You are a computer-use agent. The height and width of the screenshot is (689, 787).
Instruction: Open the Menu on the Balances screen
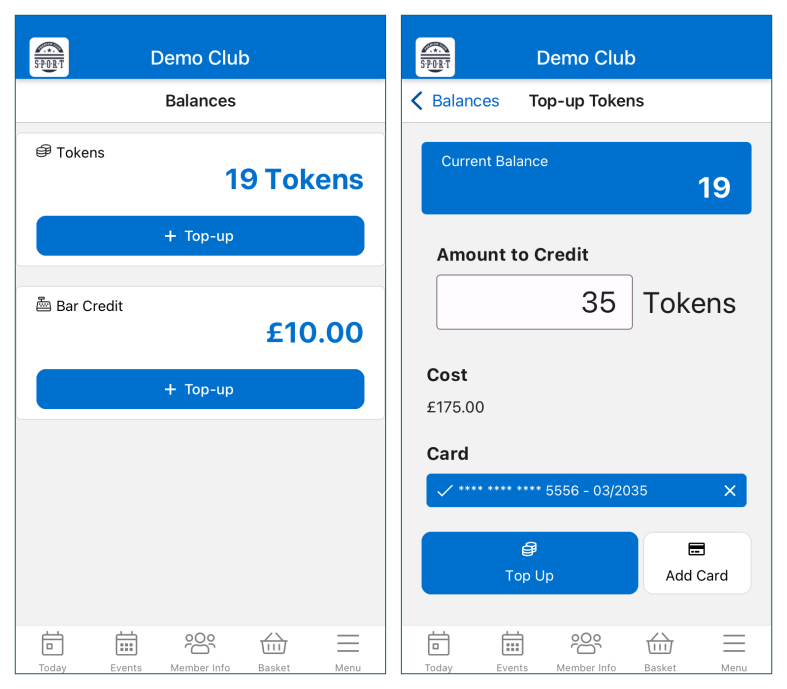[348, 651]
